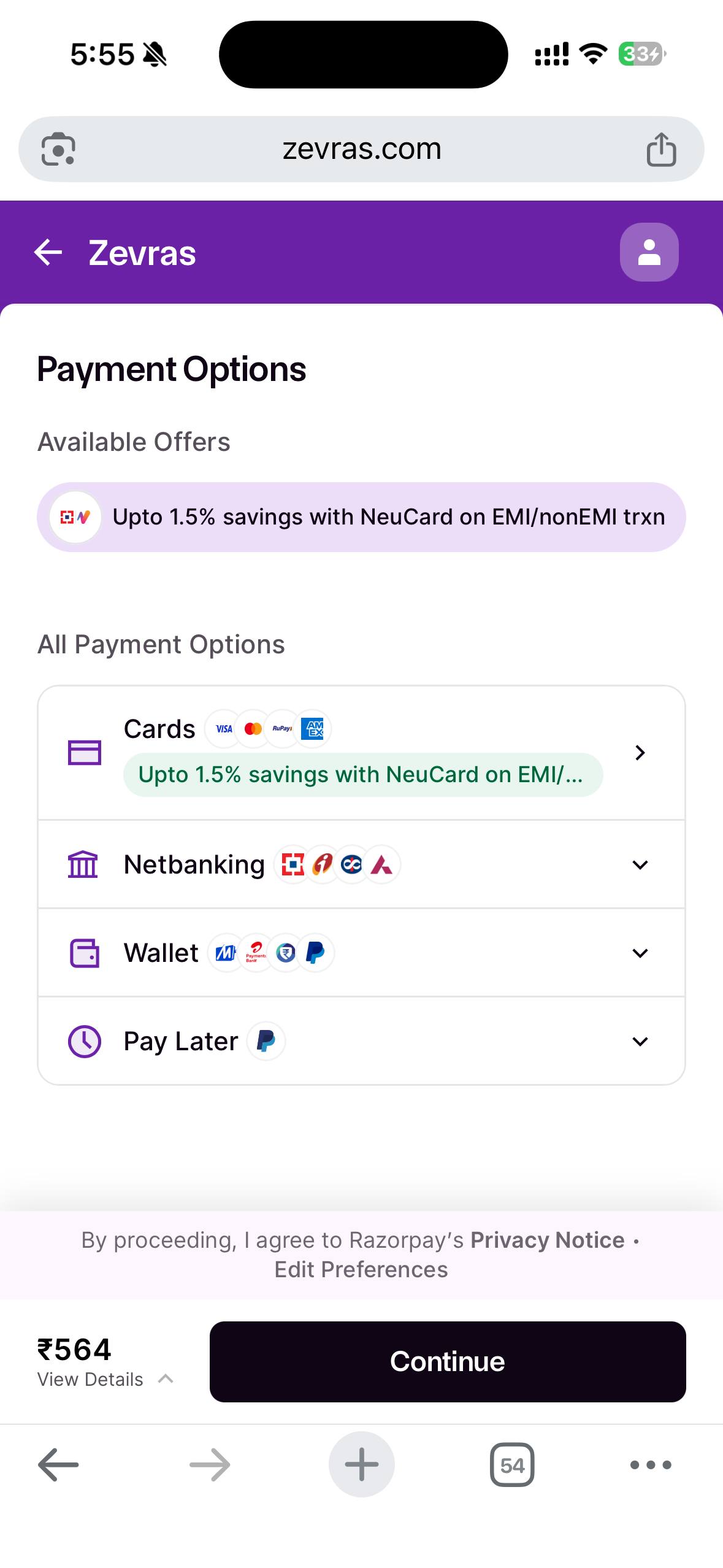Click the NeuCard savings offer banner

click(361, 517)
